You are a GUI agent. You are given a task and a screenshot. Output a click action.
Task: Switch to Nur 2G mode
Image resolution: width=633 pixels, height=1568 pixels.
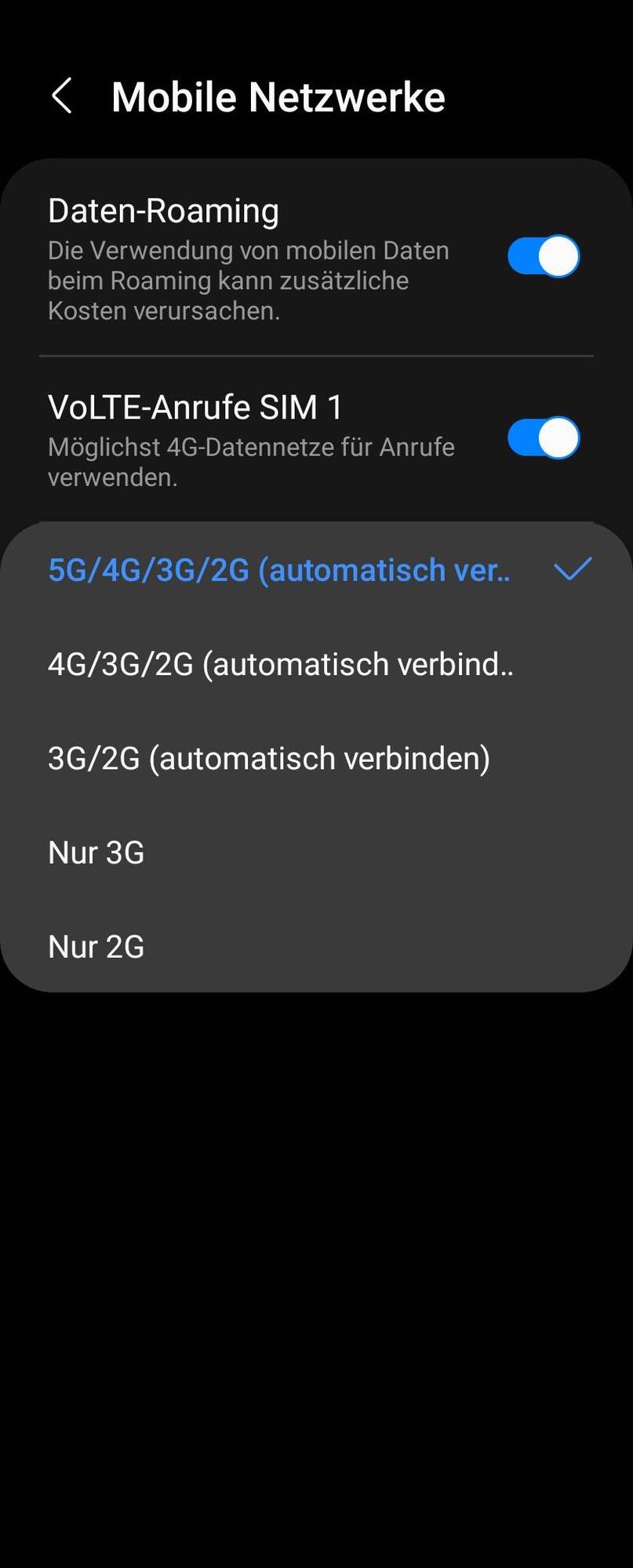click(96, 946)
